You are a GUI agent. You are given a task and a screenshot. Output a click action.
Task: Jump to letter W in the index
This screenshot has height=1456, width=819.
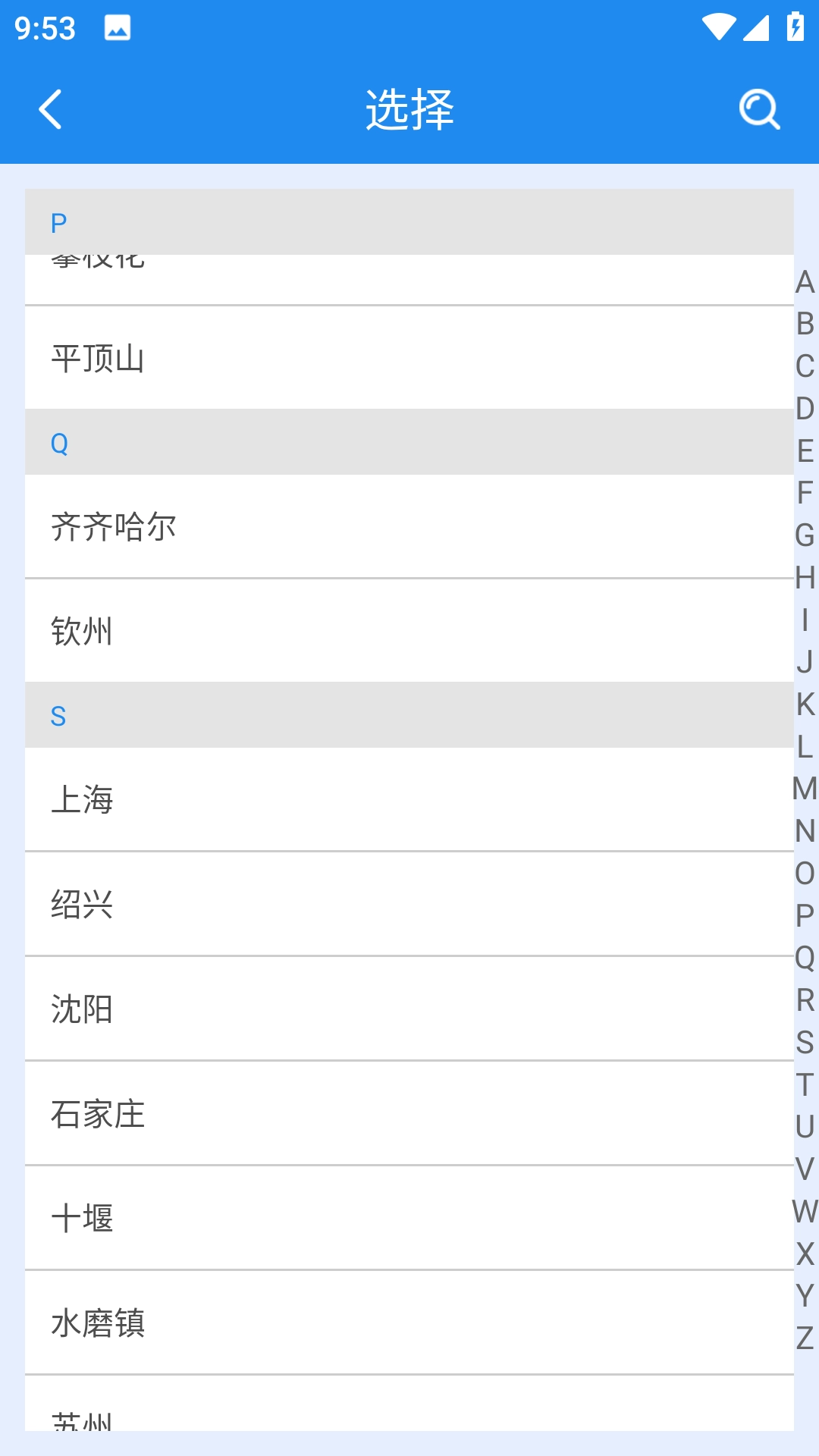(x=805, y=1211)
